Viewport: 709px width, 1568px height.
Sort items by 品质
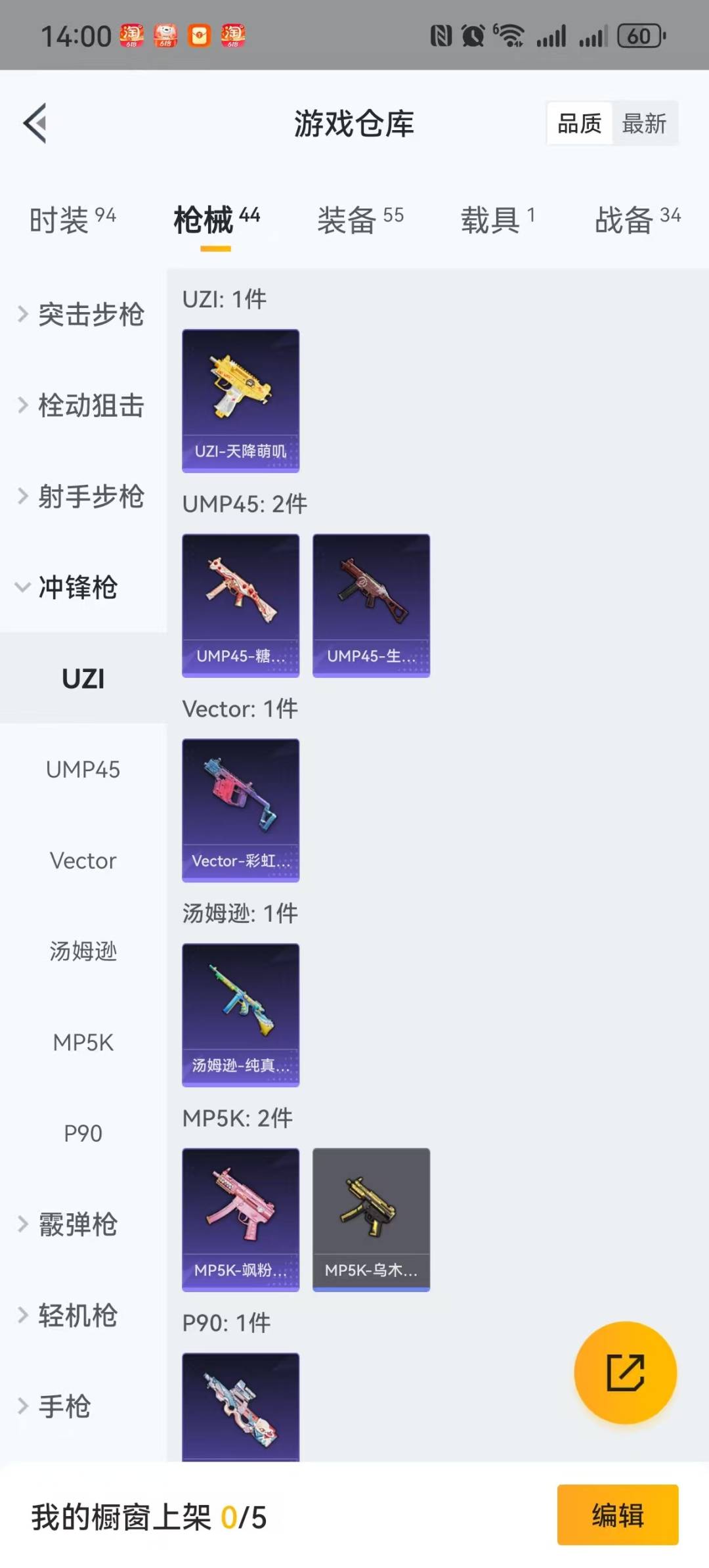point(579,123)
